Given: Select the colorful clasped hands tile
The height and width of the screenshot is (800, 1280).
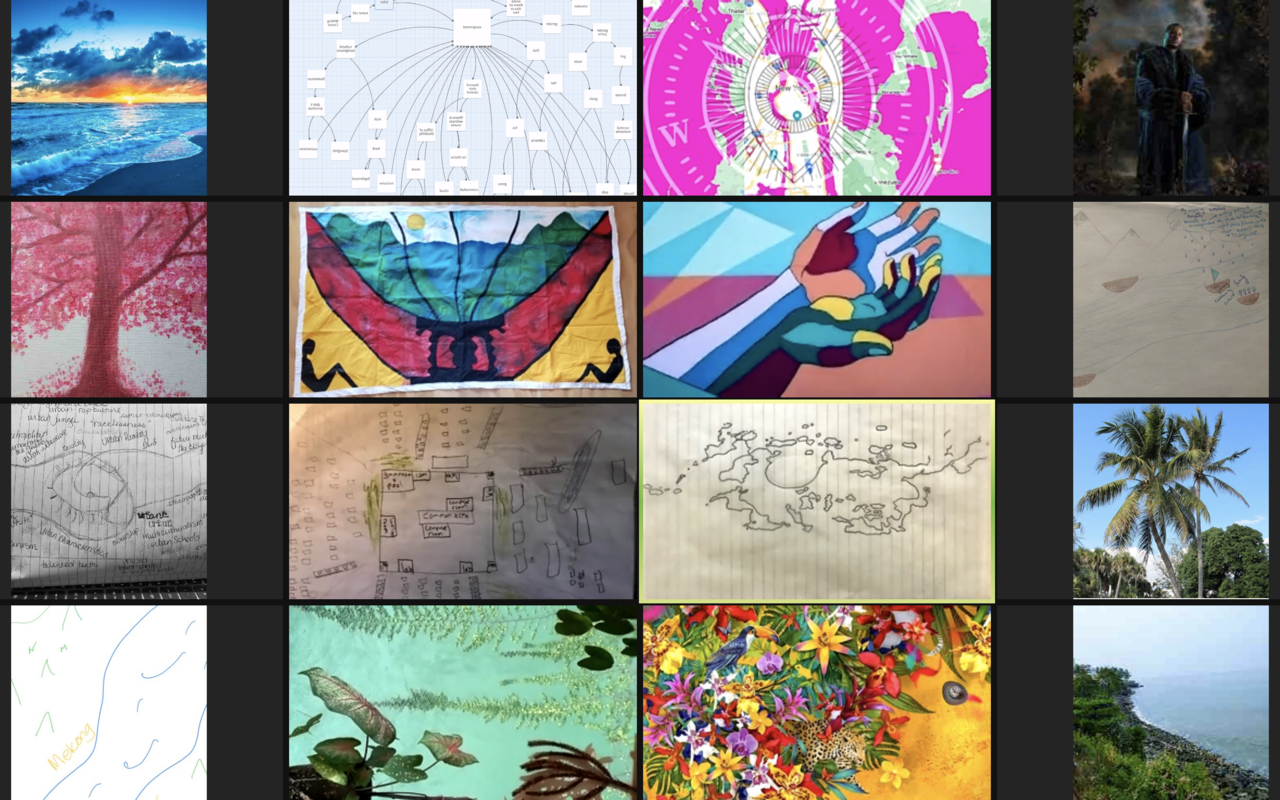Looking at the screenshot, I should click(817, 300).
